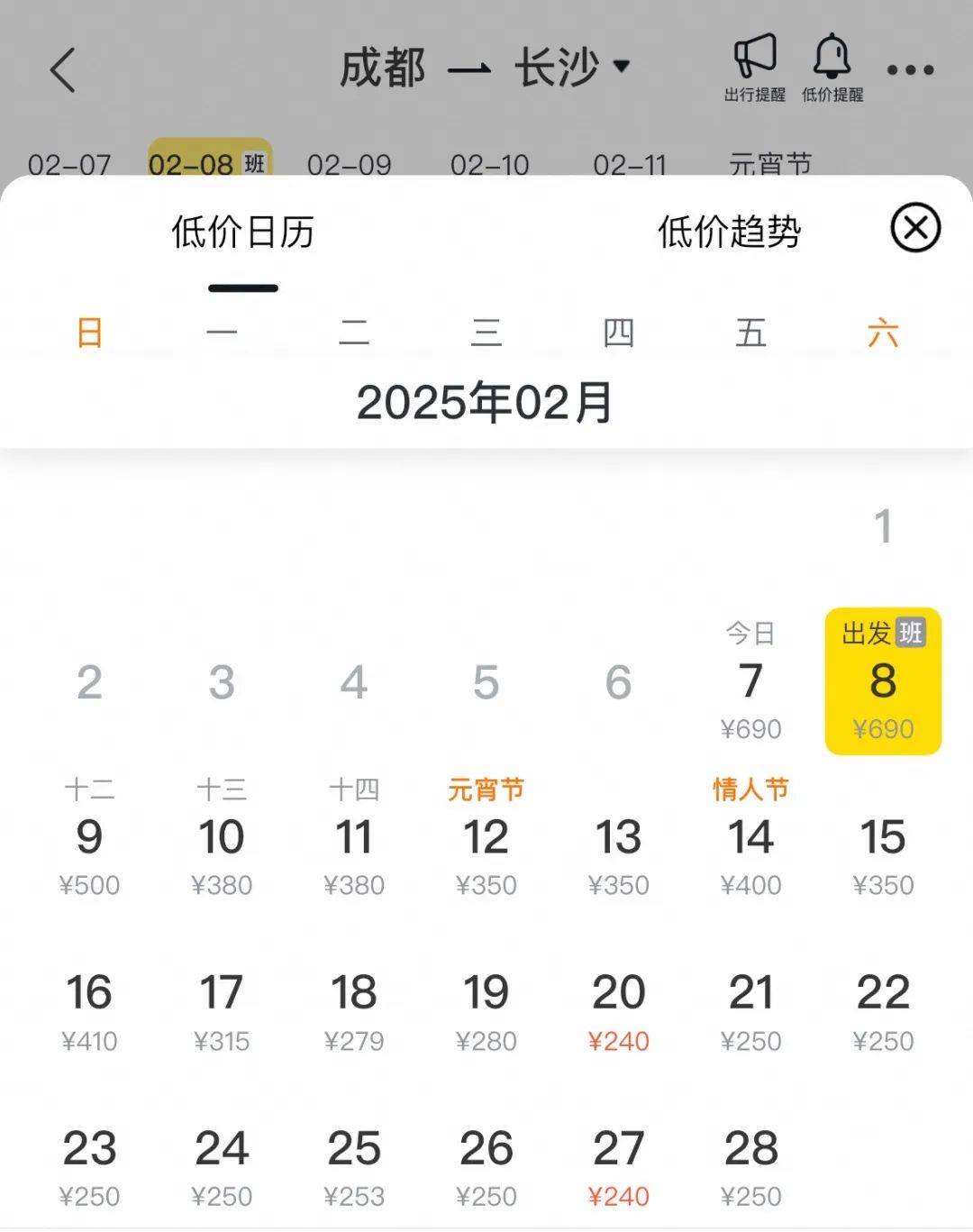The width and height of the screenshot is (973, 1232).
Task: Pick February 20 lowest fare ¥240
Action: pyautogui.click(x=618, y=1009)
